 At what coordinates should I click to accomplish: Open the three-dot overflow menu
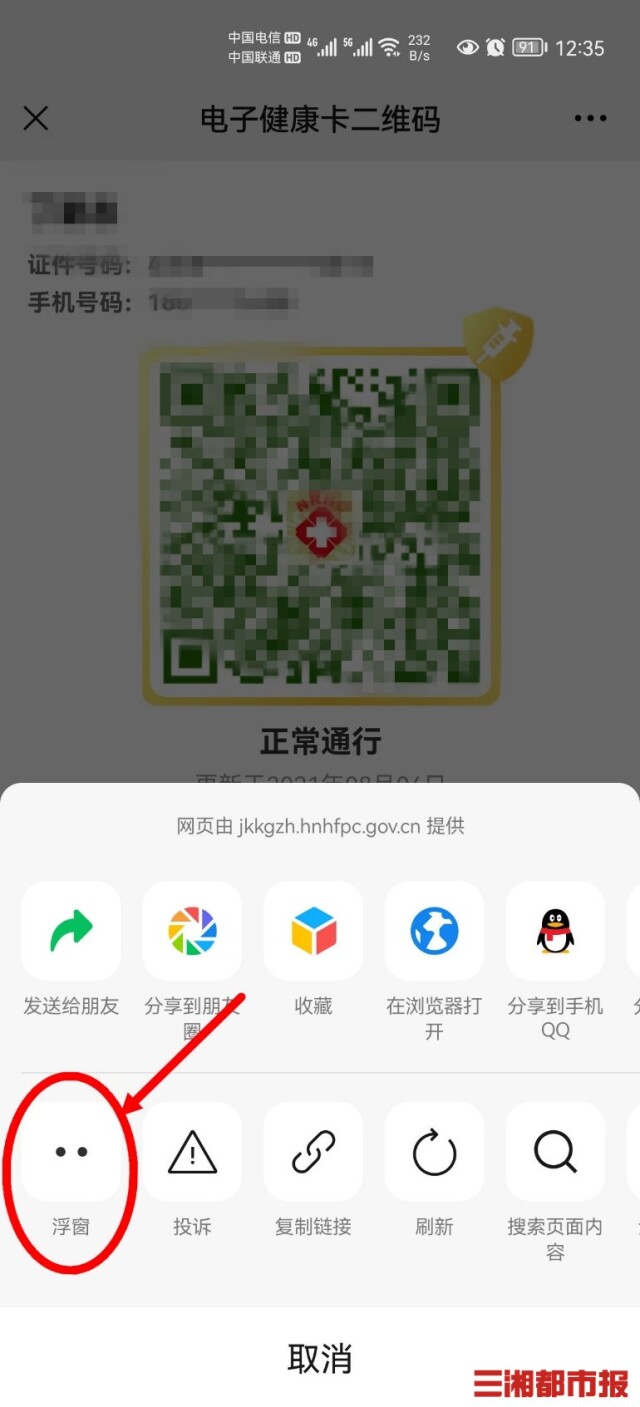pos(590,119)
